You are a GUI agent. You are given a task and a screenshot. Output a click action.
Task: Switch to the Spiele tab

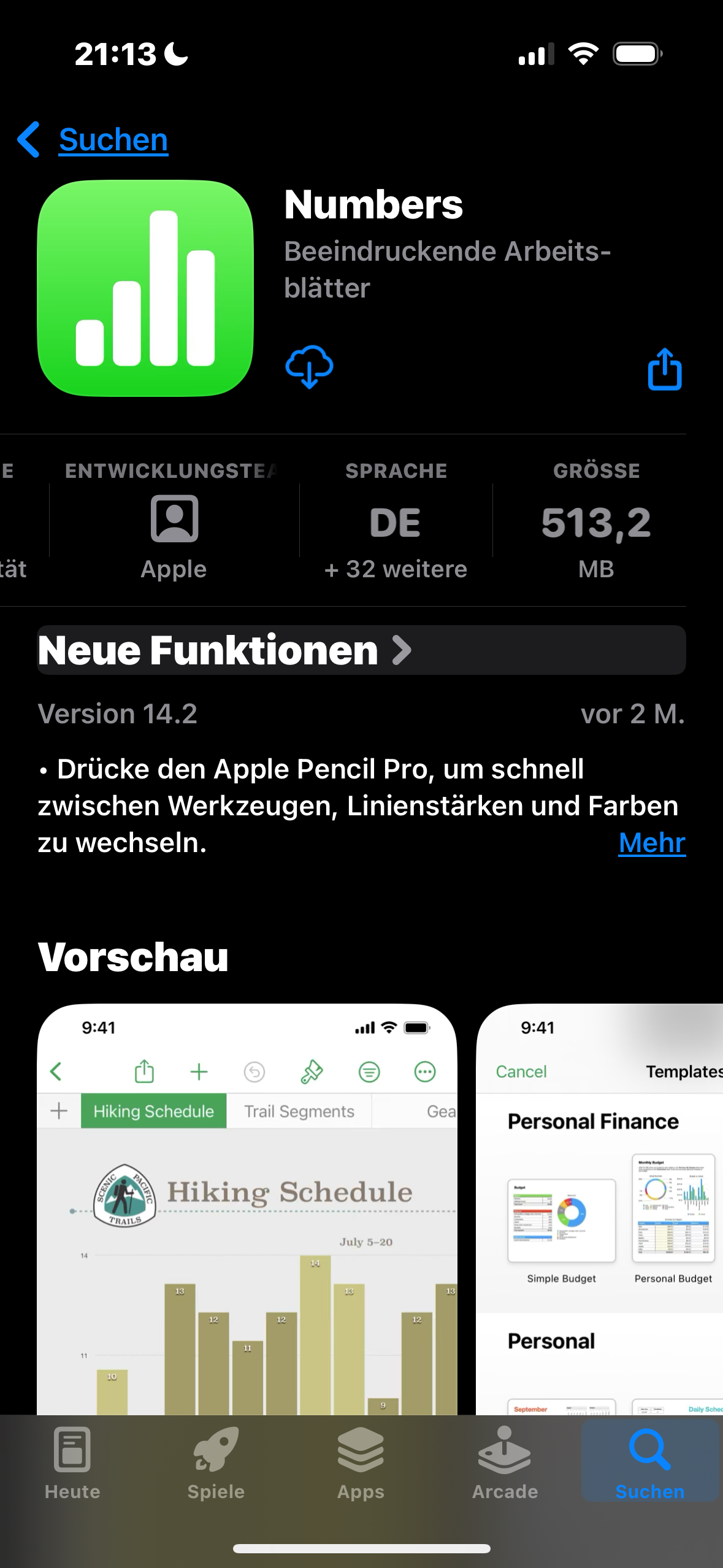216,1462
